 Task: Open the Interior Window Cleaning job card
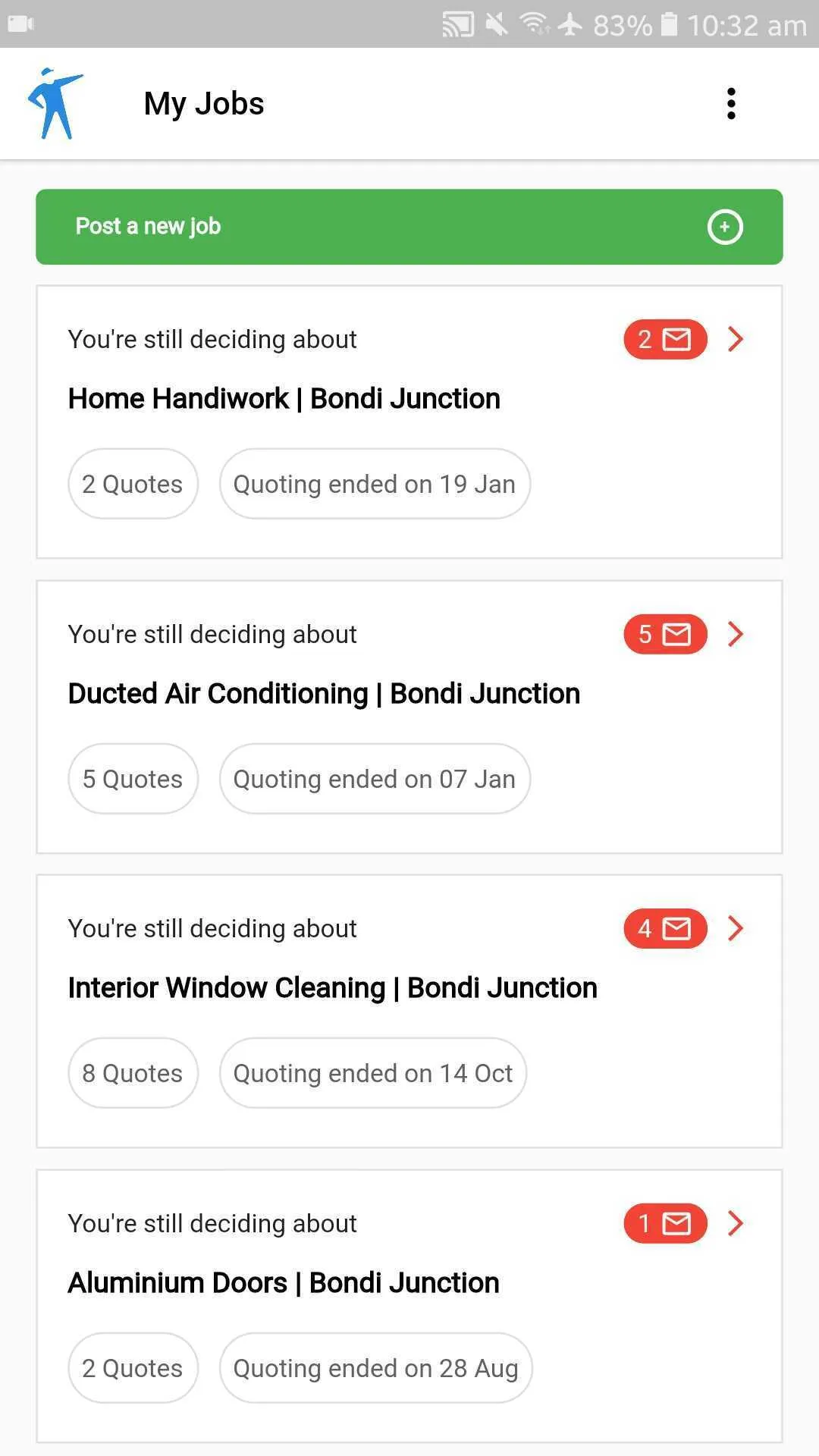(x=409, y=1012)
